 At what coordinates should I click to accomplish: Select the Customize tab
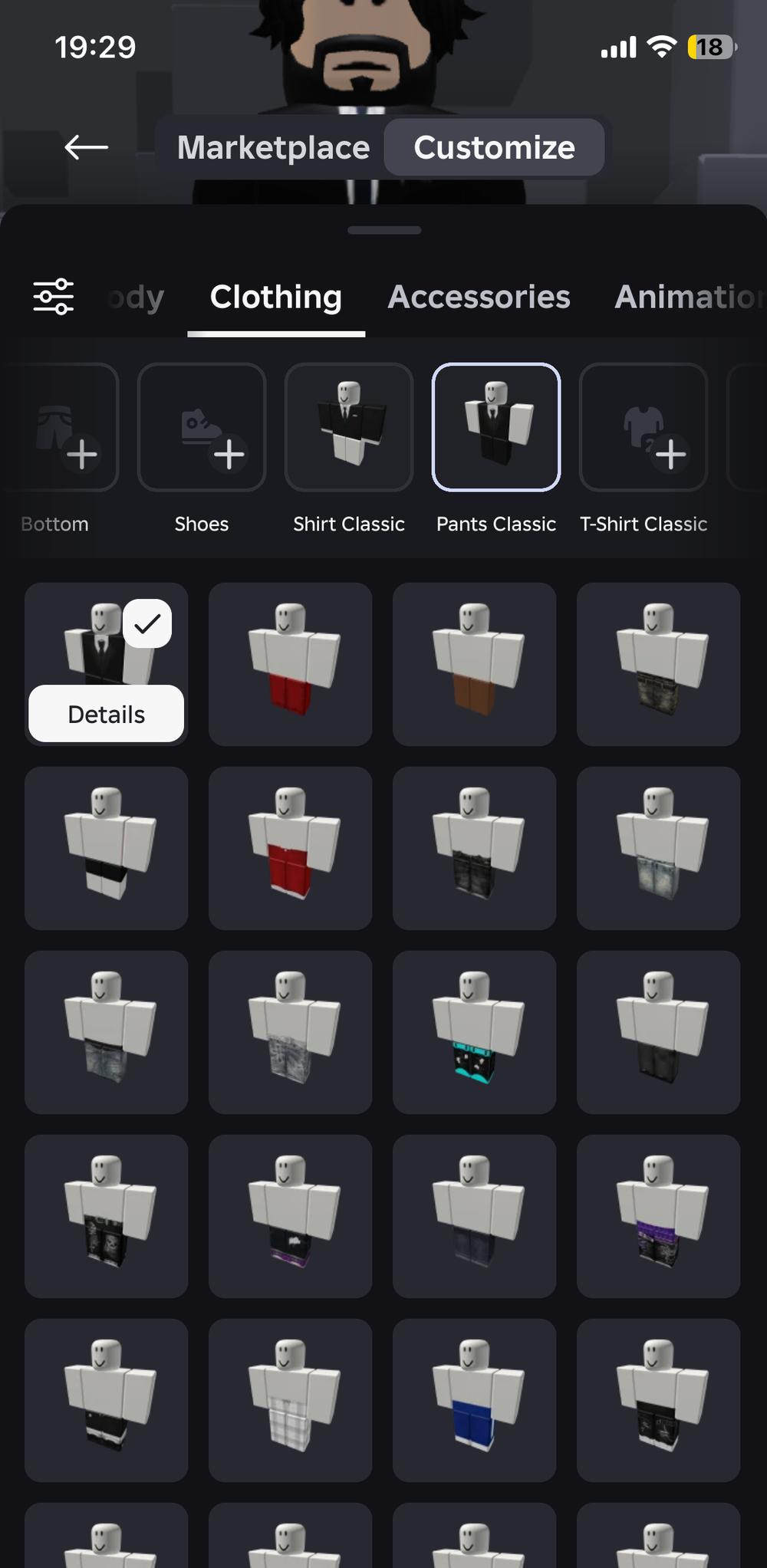click(494, 147)
